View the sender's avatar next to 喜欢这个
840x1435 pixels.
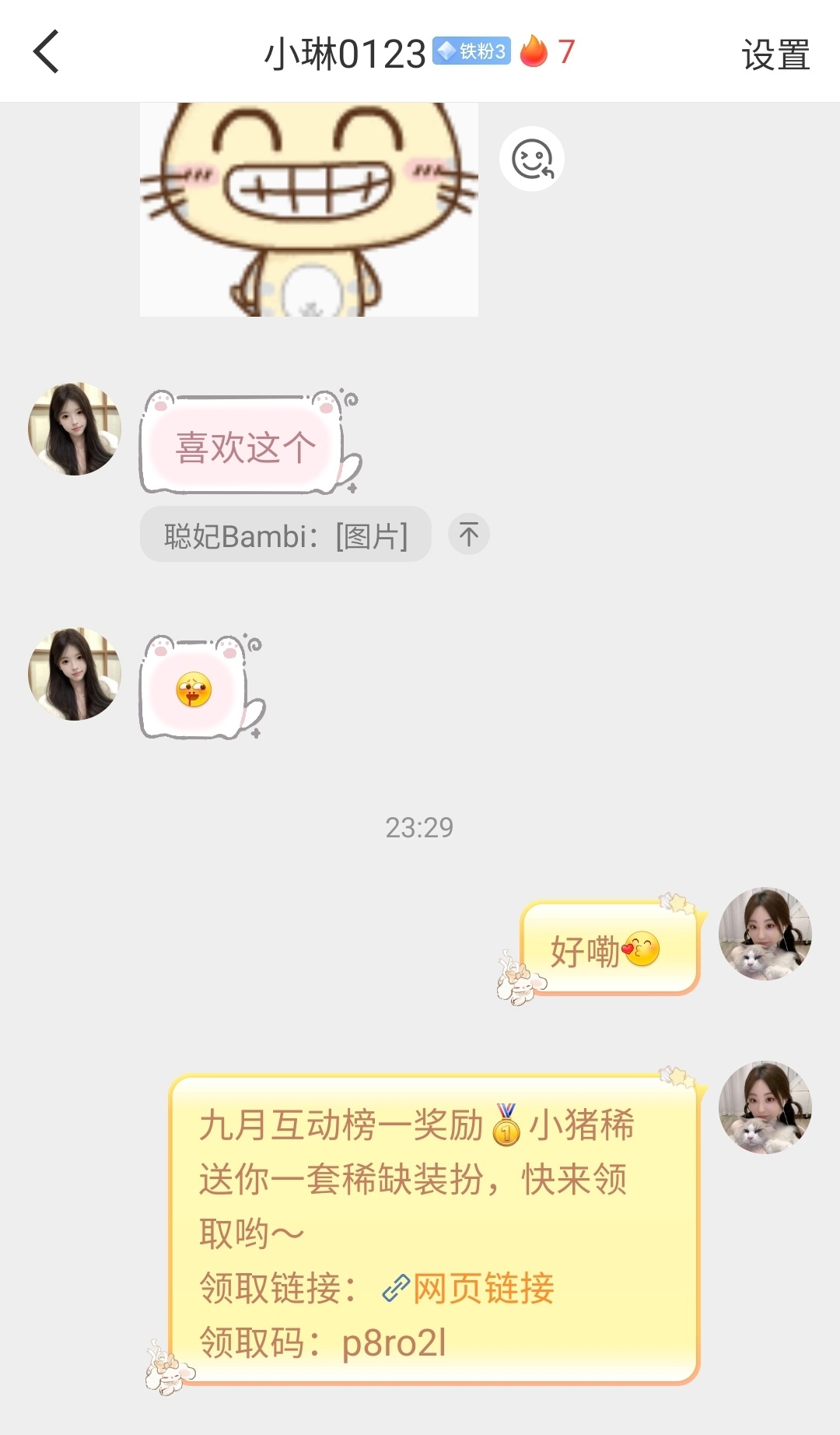coord(75,429)
